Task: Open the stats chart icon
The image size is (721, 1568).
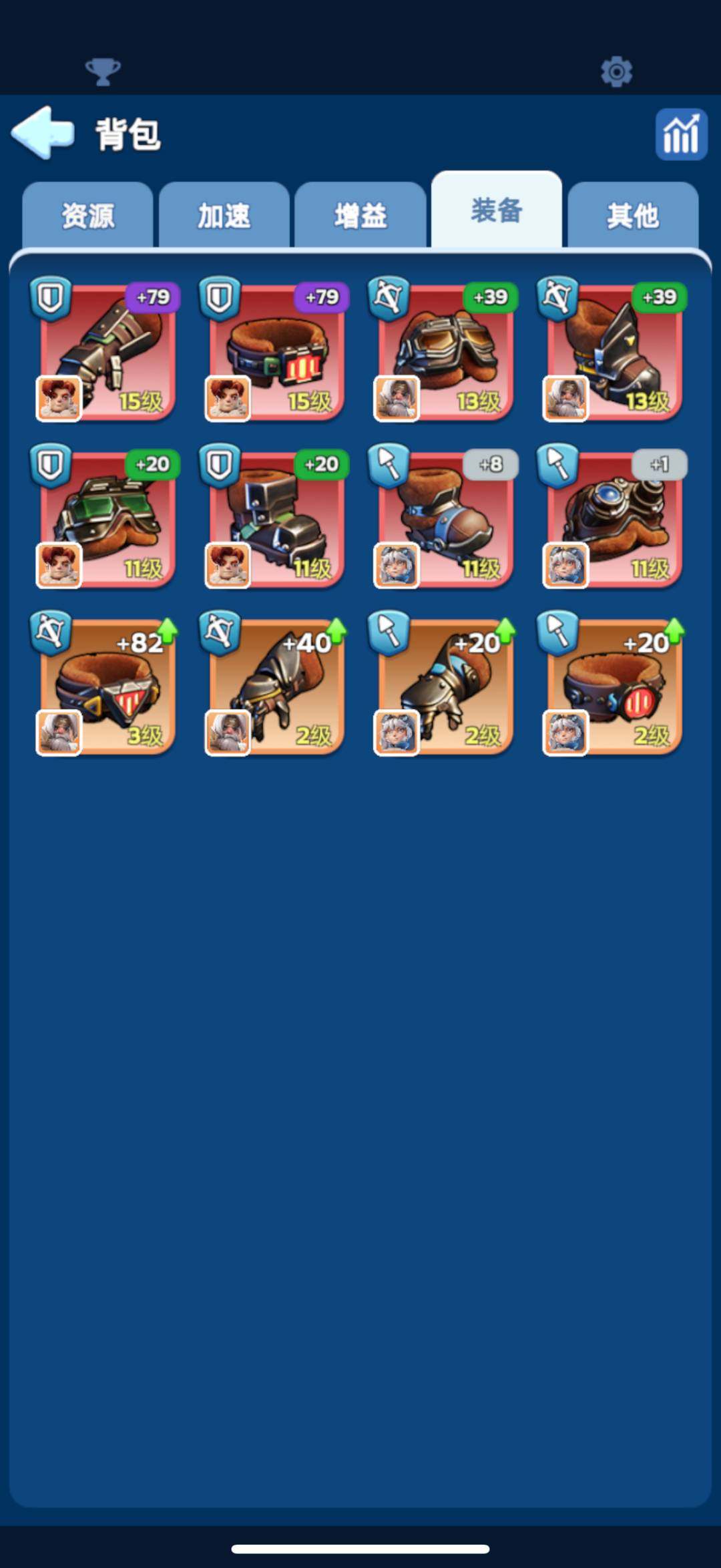Action: coord(681,135)
